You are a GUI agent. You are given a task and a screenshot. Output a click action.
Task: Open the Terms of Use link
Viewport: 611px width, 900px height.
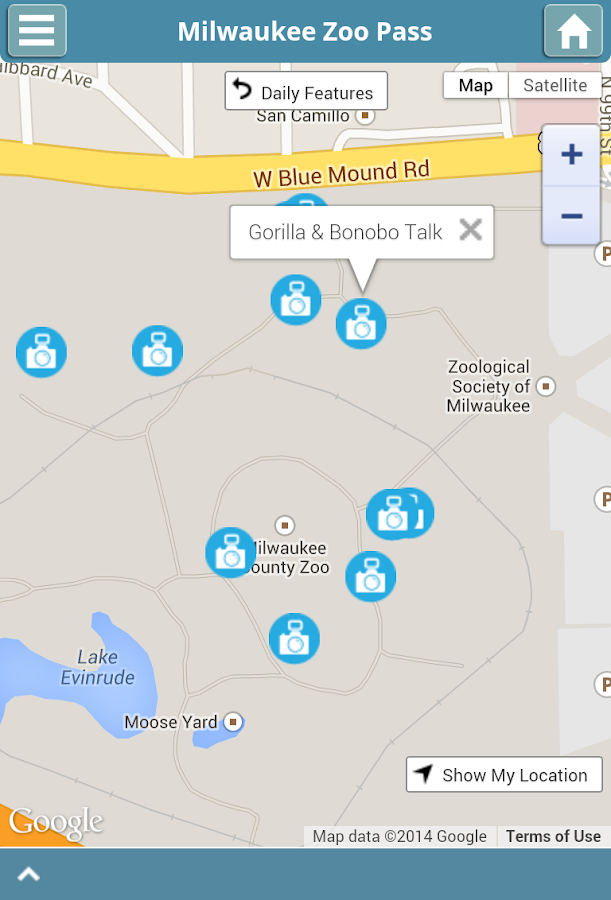tap(553, 836)
